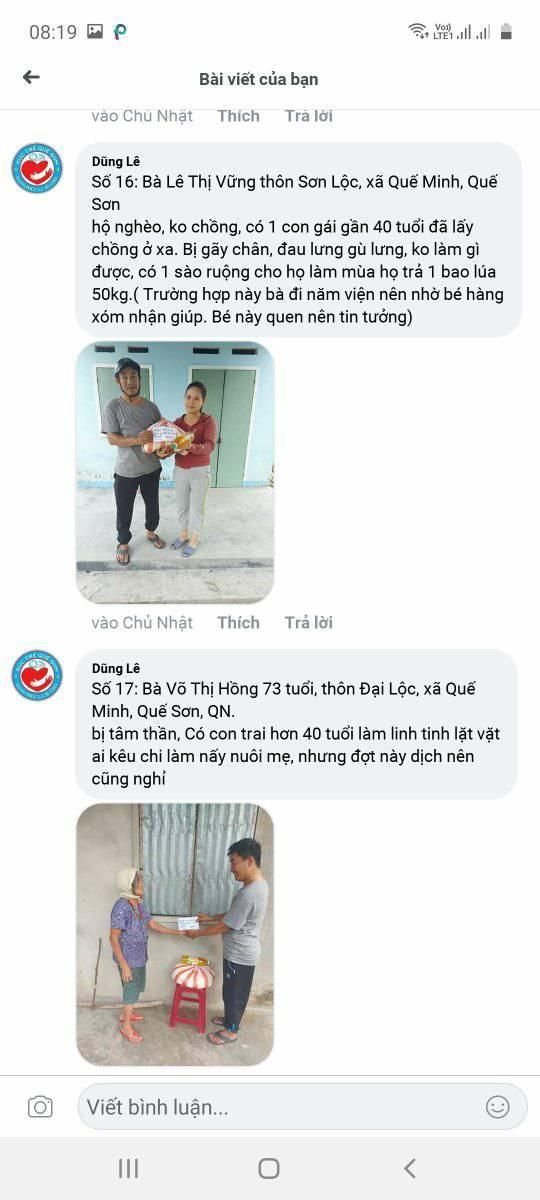The height and width of the screenshot is (1200, 540).
Task: Open the photo in Số 16 comment
Action: tap(175, 472)
